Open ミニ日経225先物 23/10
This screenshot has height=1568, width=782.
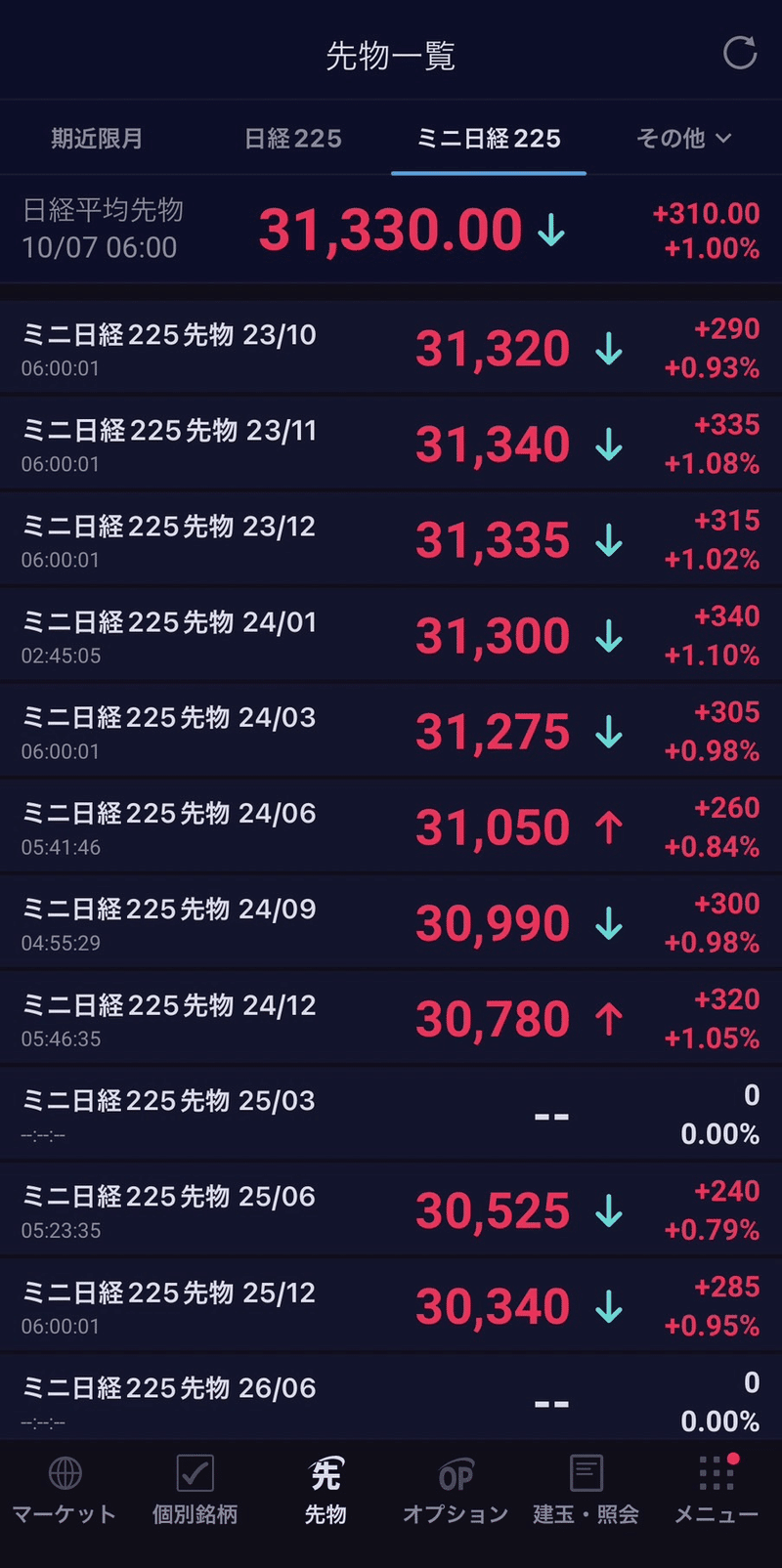pos(391,348)
